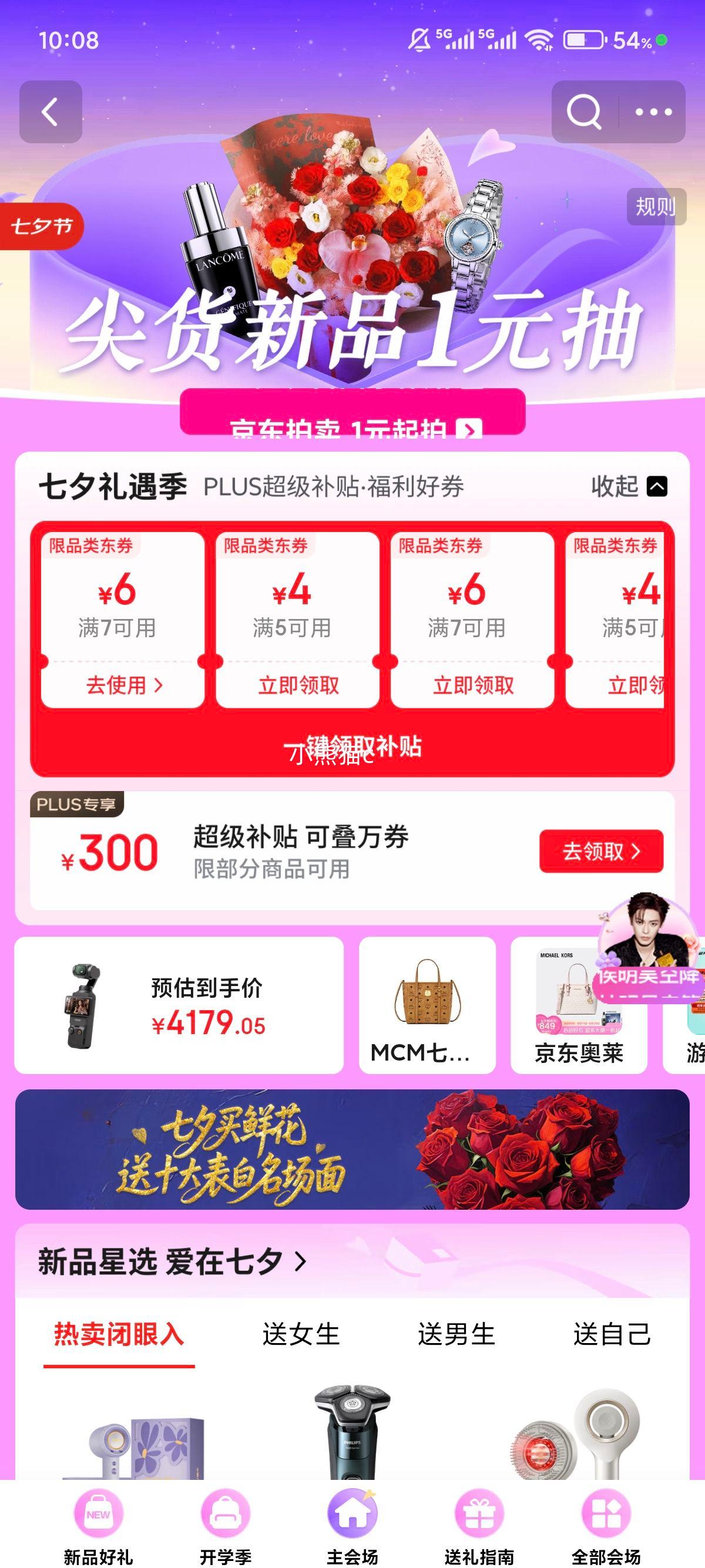Open 送礼指南 in bottom navigation
705x1568 pixels.
tap(479, 1526)
